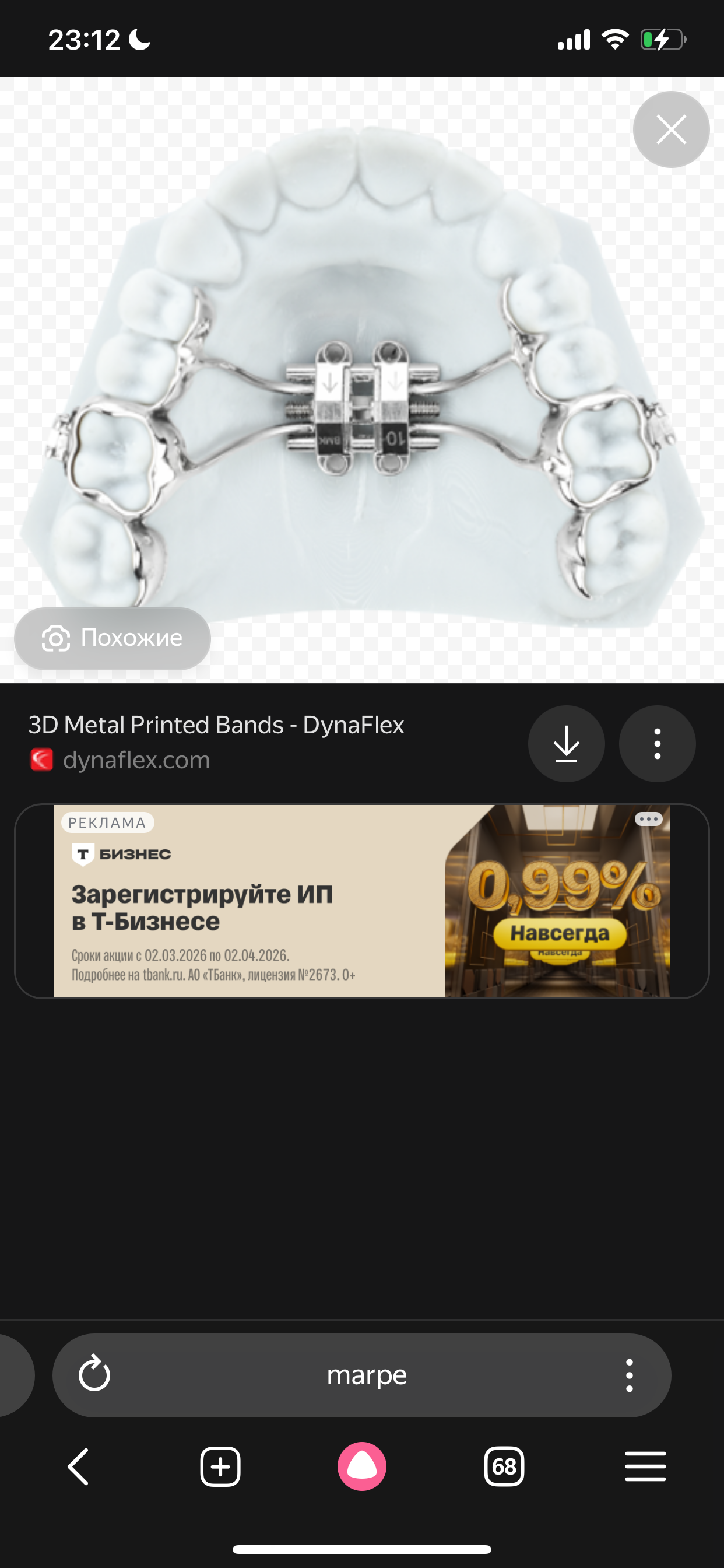724x1568 pixels.
Task: Open the browser main menu
Action: [645, 1466]
